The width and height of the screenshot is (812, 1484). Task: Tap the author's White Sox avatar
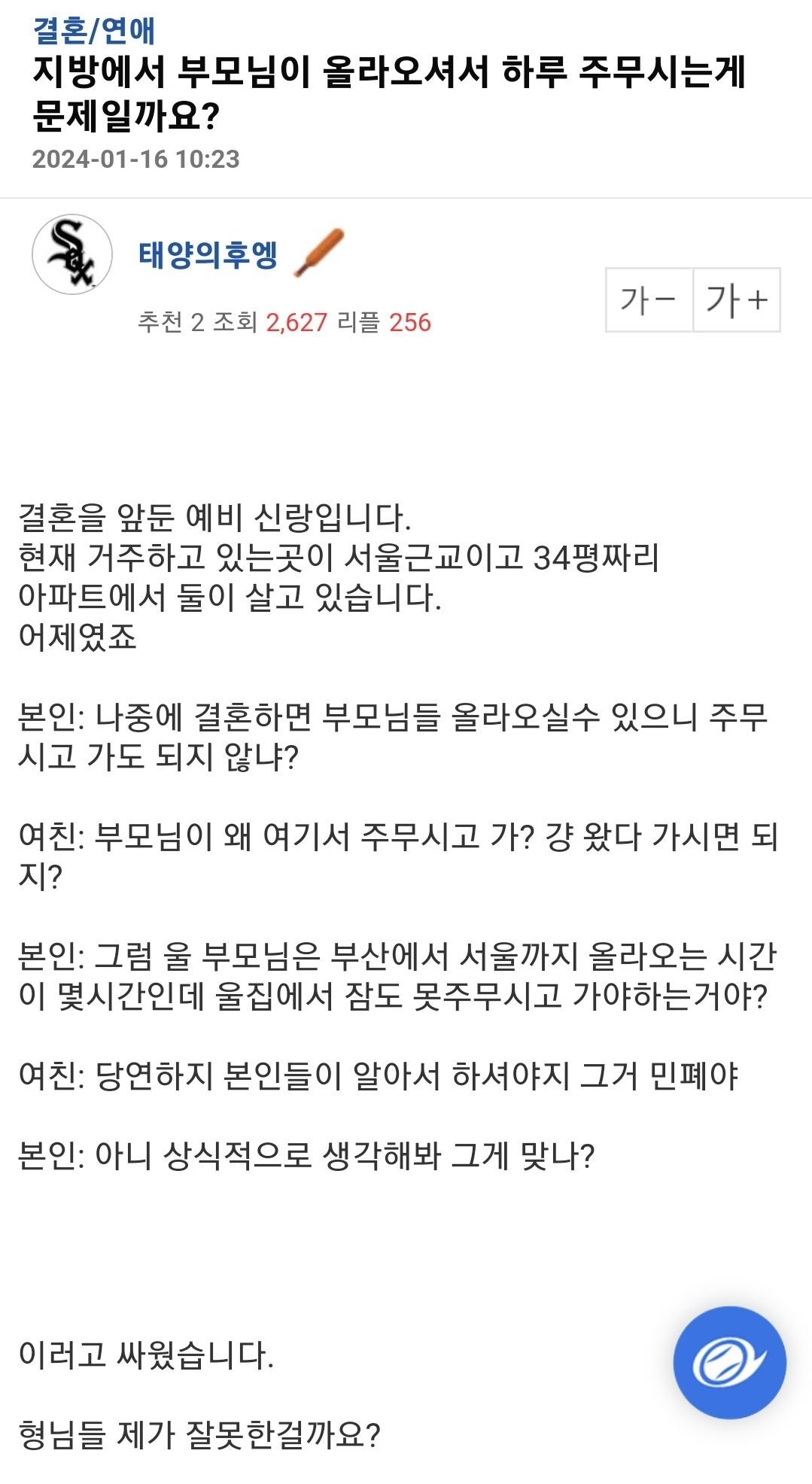(72, 254)
